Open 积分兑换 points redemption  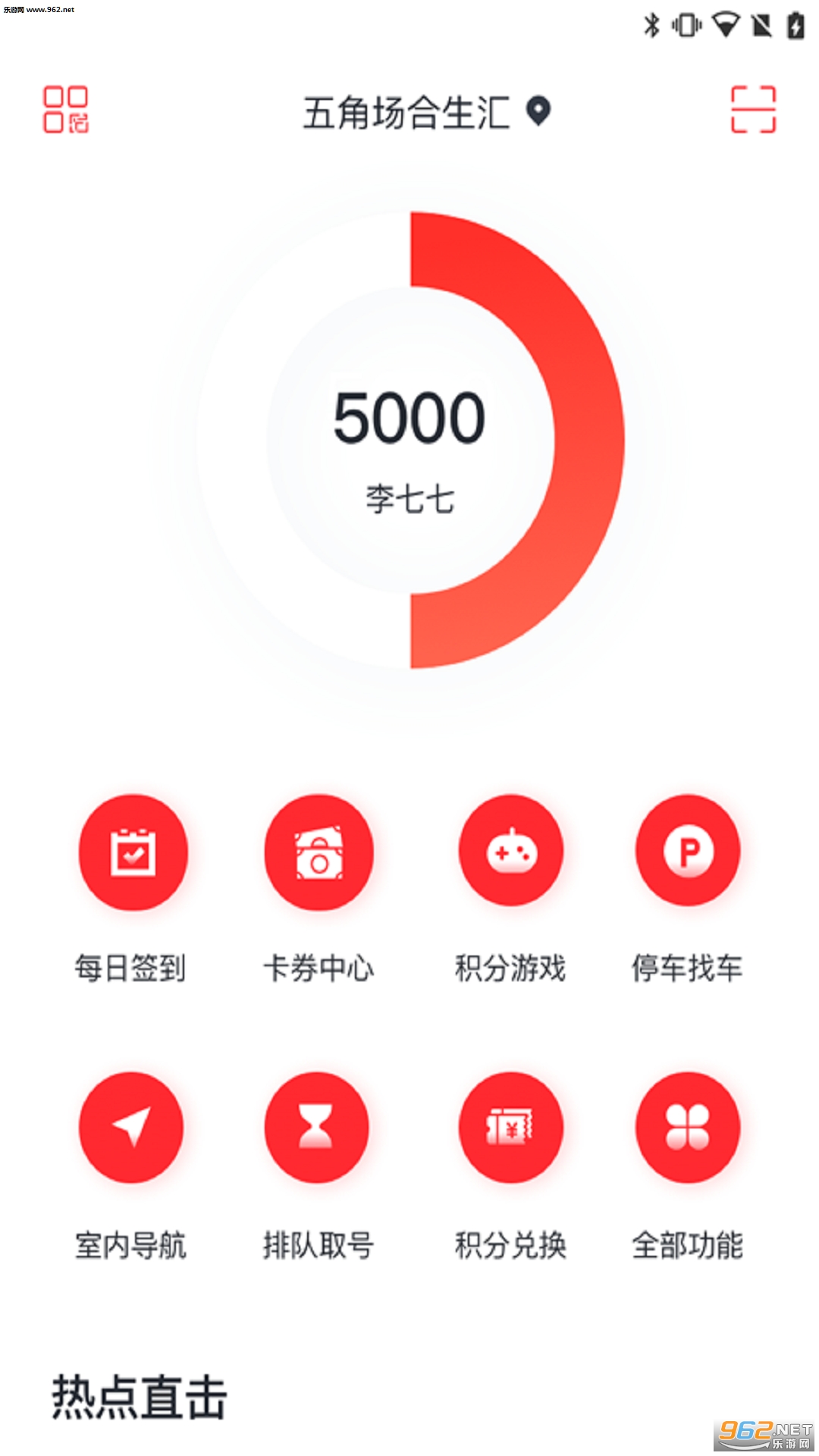click(511, 1128)
